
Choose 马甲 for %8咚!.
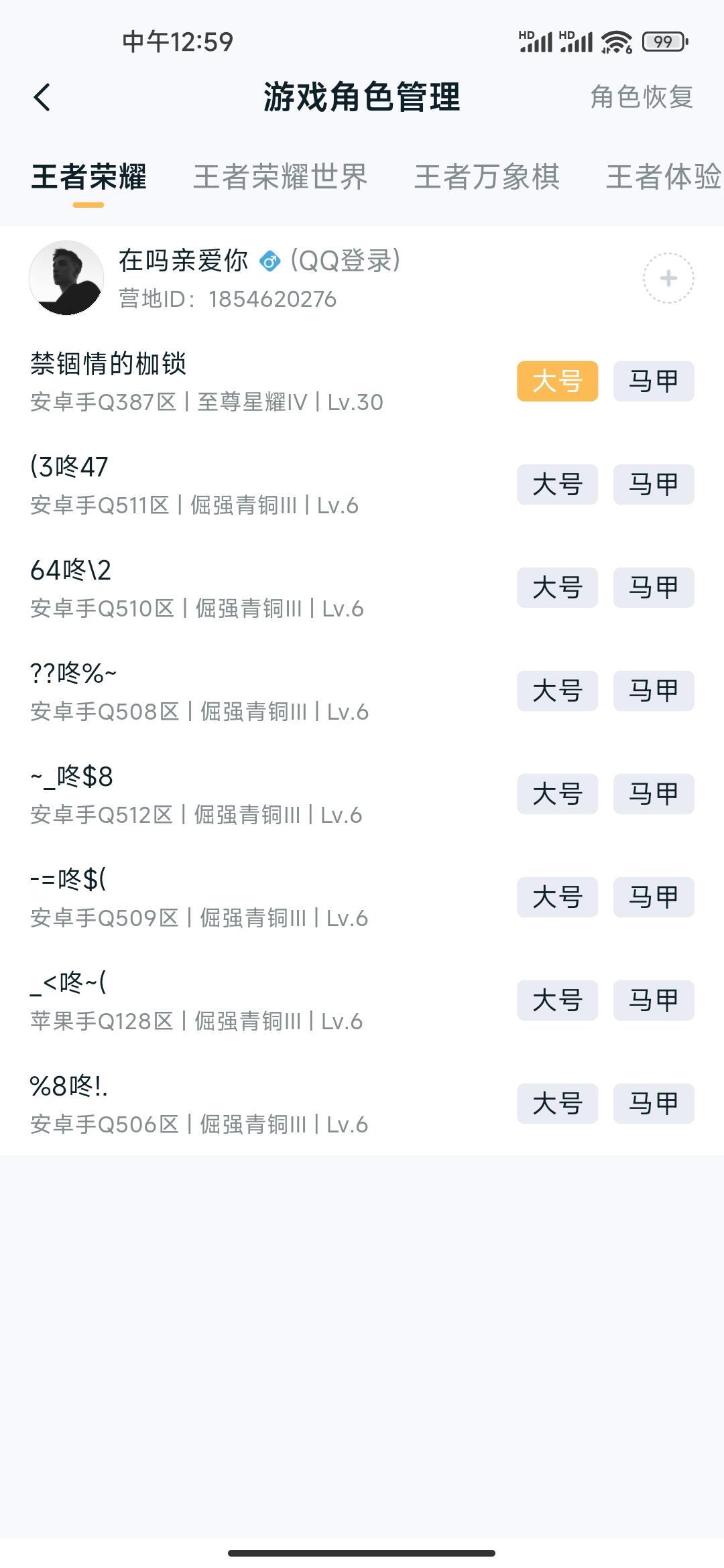tap(653, 1104)
